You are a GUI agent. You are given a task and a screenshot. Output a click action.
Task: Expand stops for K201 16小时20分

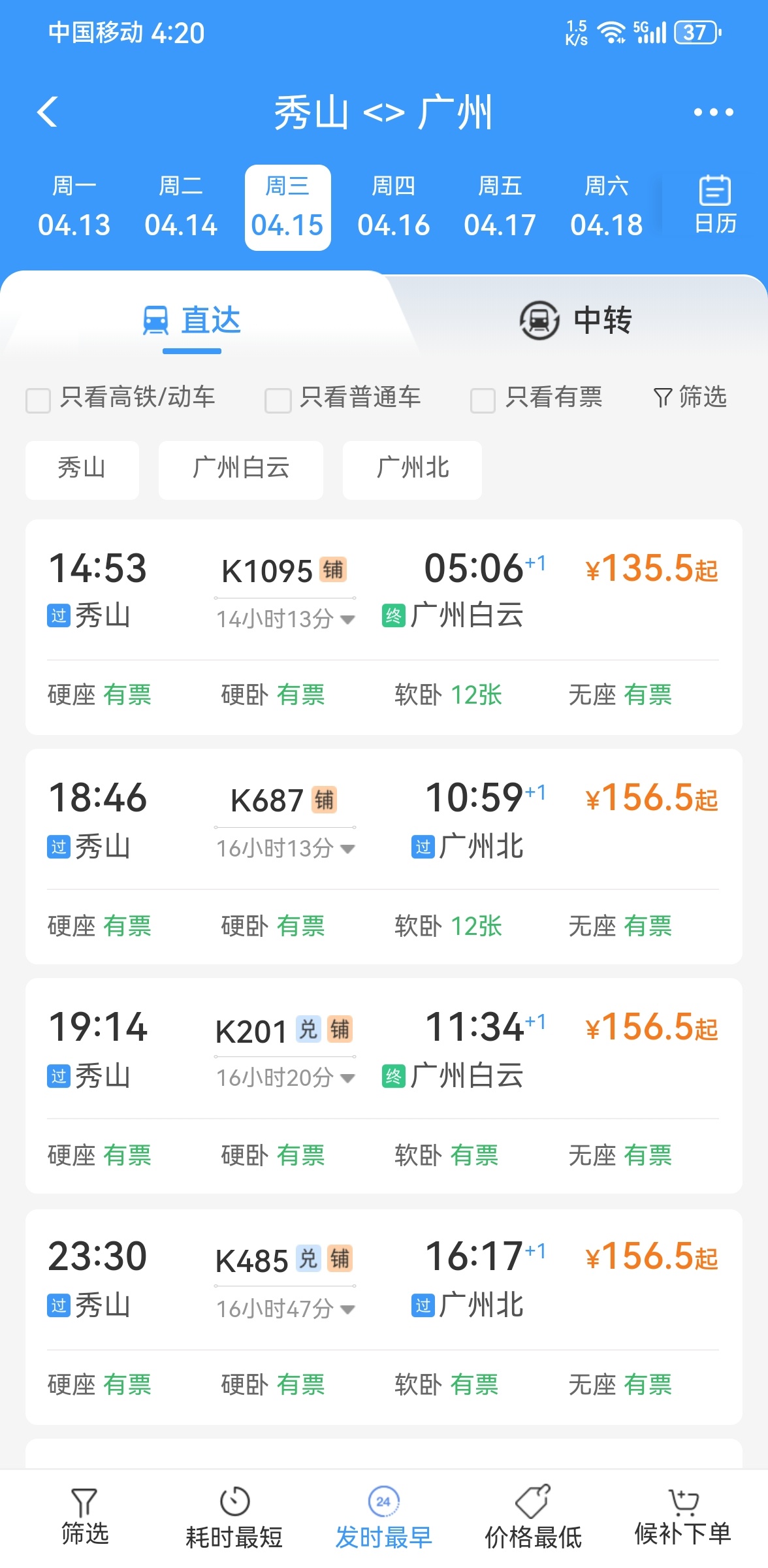tap(285, 1078)
